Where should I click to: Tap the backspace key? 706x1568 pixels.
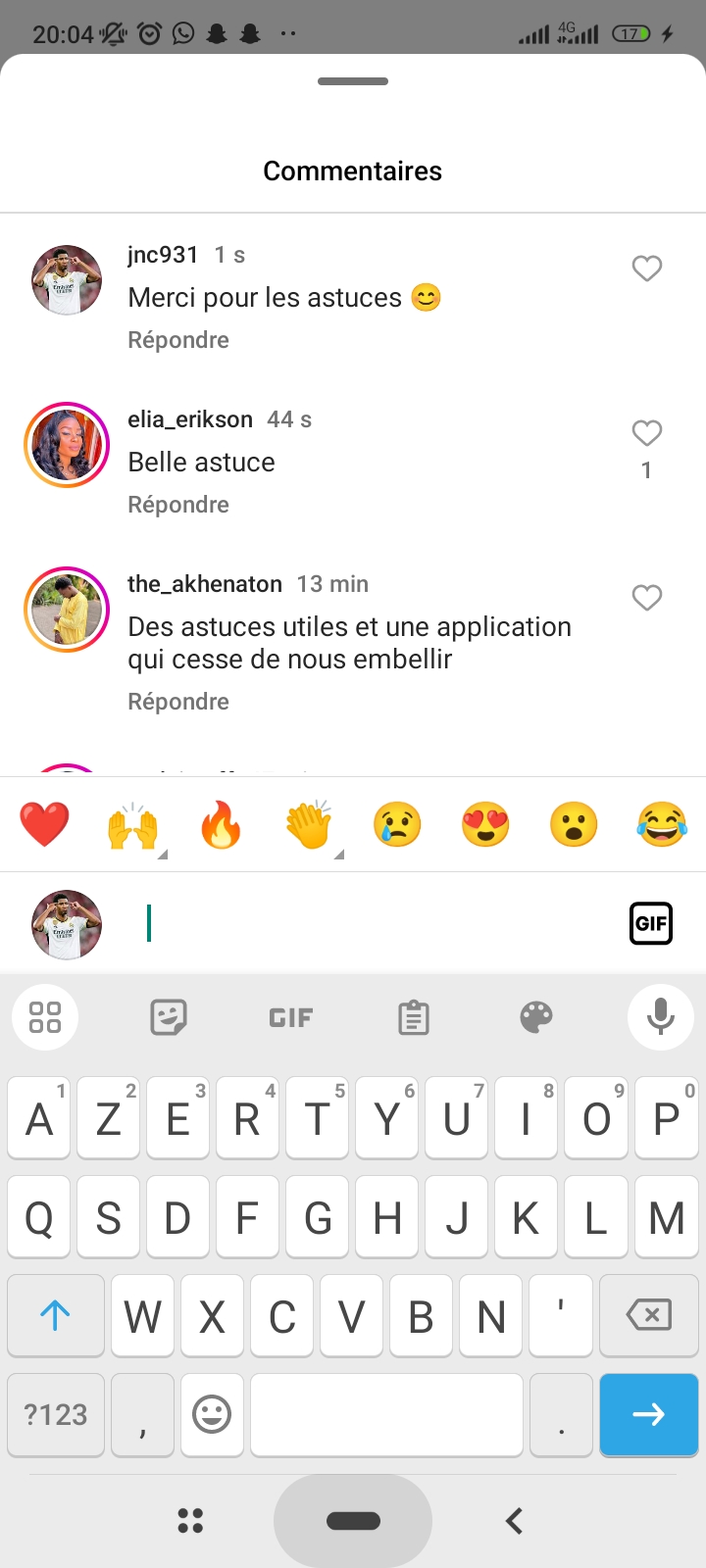648,1315
